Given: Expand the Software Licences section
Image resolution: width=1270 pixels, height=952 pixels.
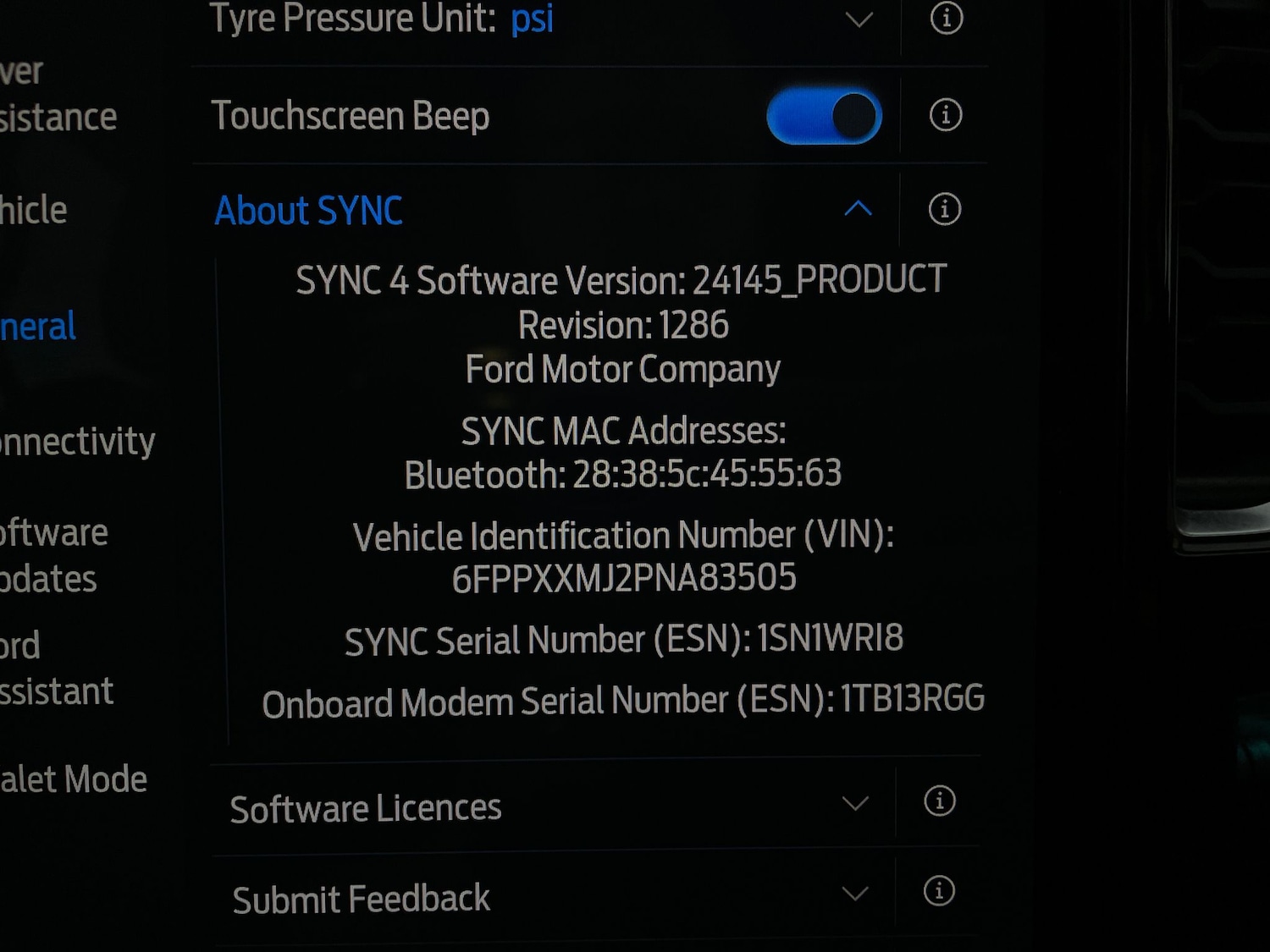Looking at the screenshot, I should (x=855, y=803).
